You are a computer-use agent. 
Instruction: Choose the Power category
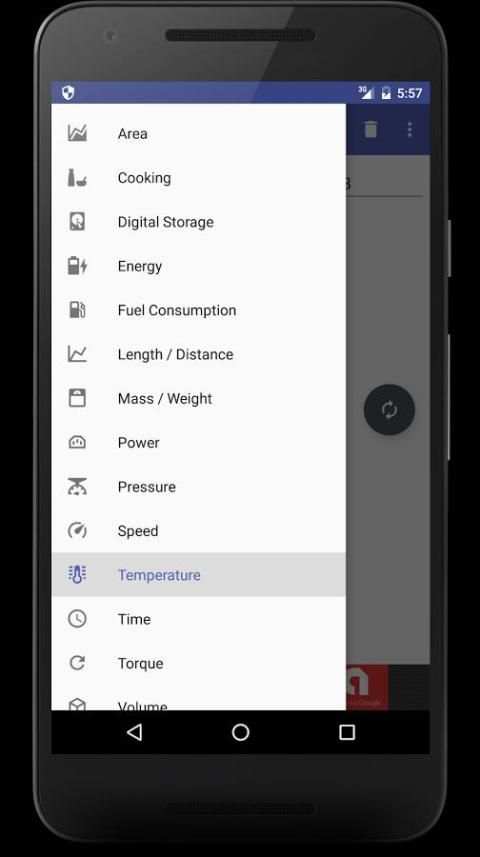tap(198, 443)
